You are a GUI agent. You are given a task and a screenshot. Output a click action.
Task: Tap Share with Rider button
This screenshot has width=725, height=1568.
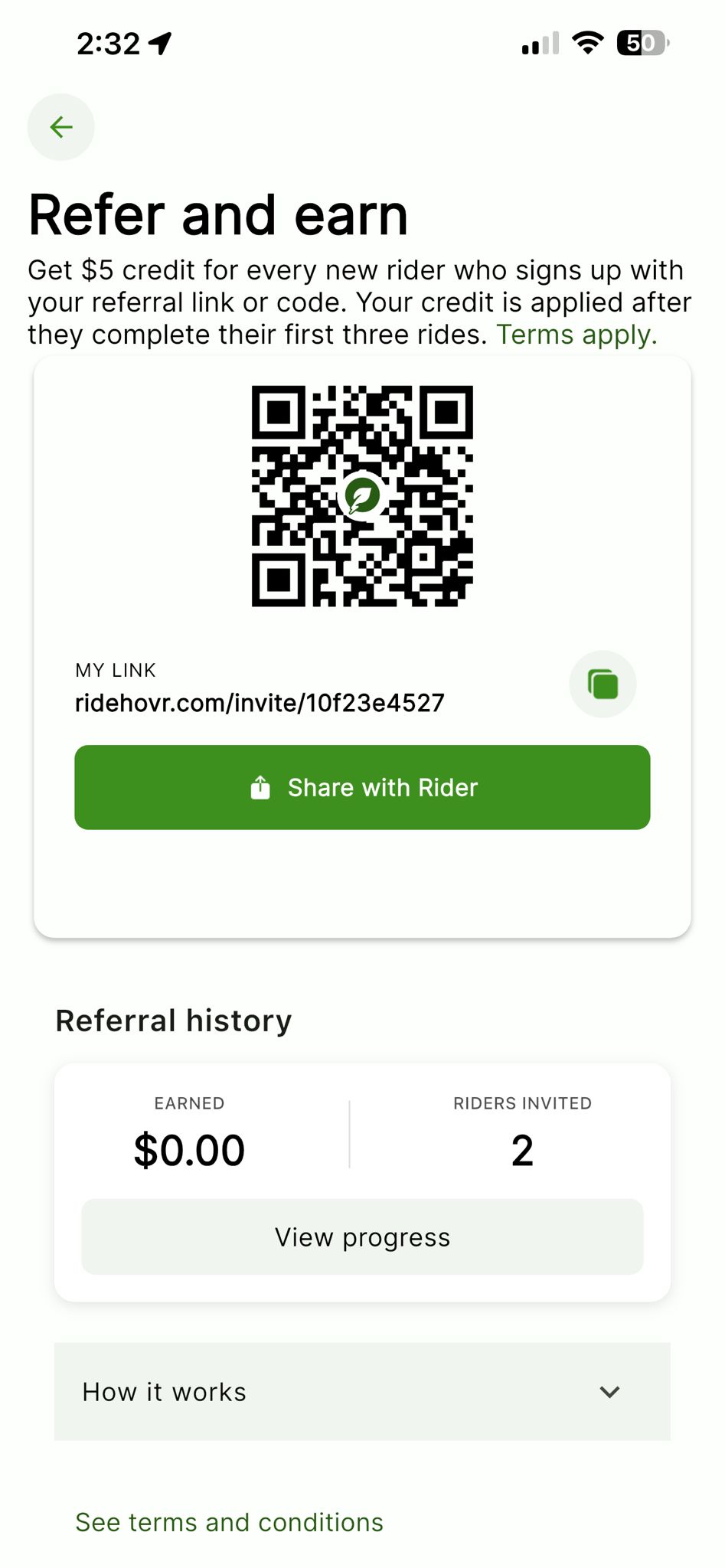pos(362,787)
